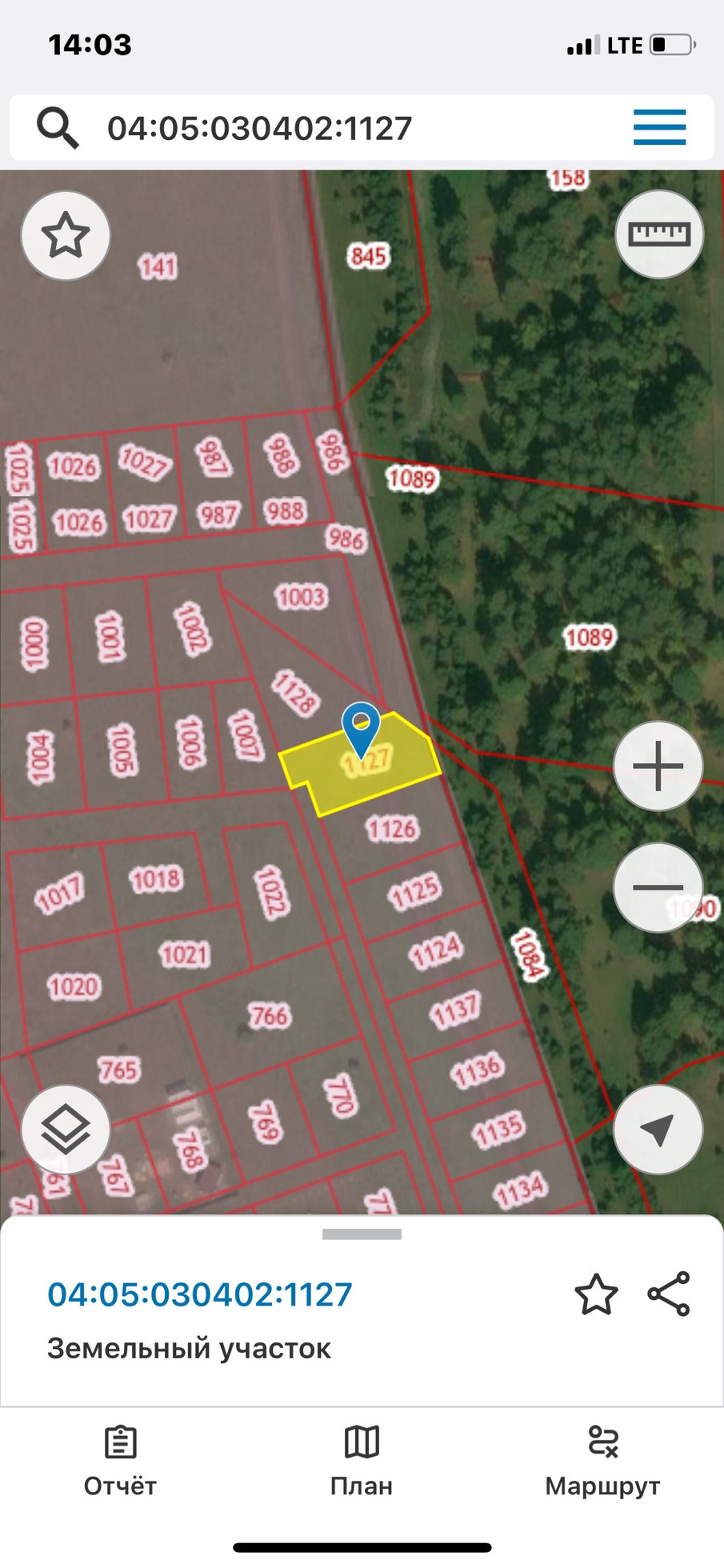The width and height of the screenshot is (724, 1568).
Task: Build a route with Маршрут
Action: 602,1461
